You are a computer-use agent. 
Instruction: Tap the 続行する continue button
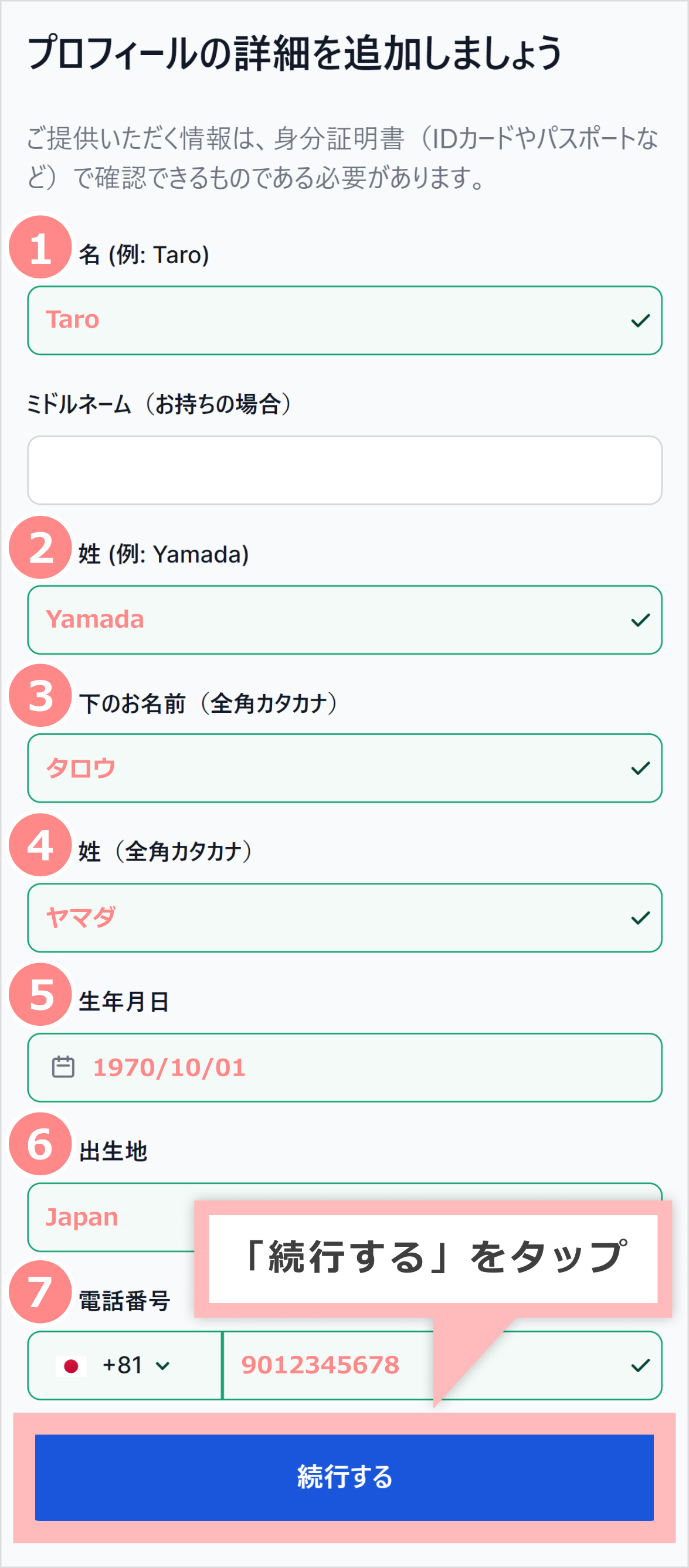345,1478
